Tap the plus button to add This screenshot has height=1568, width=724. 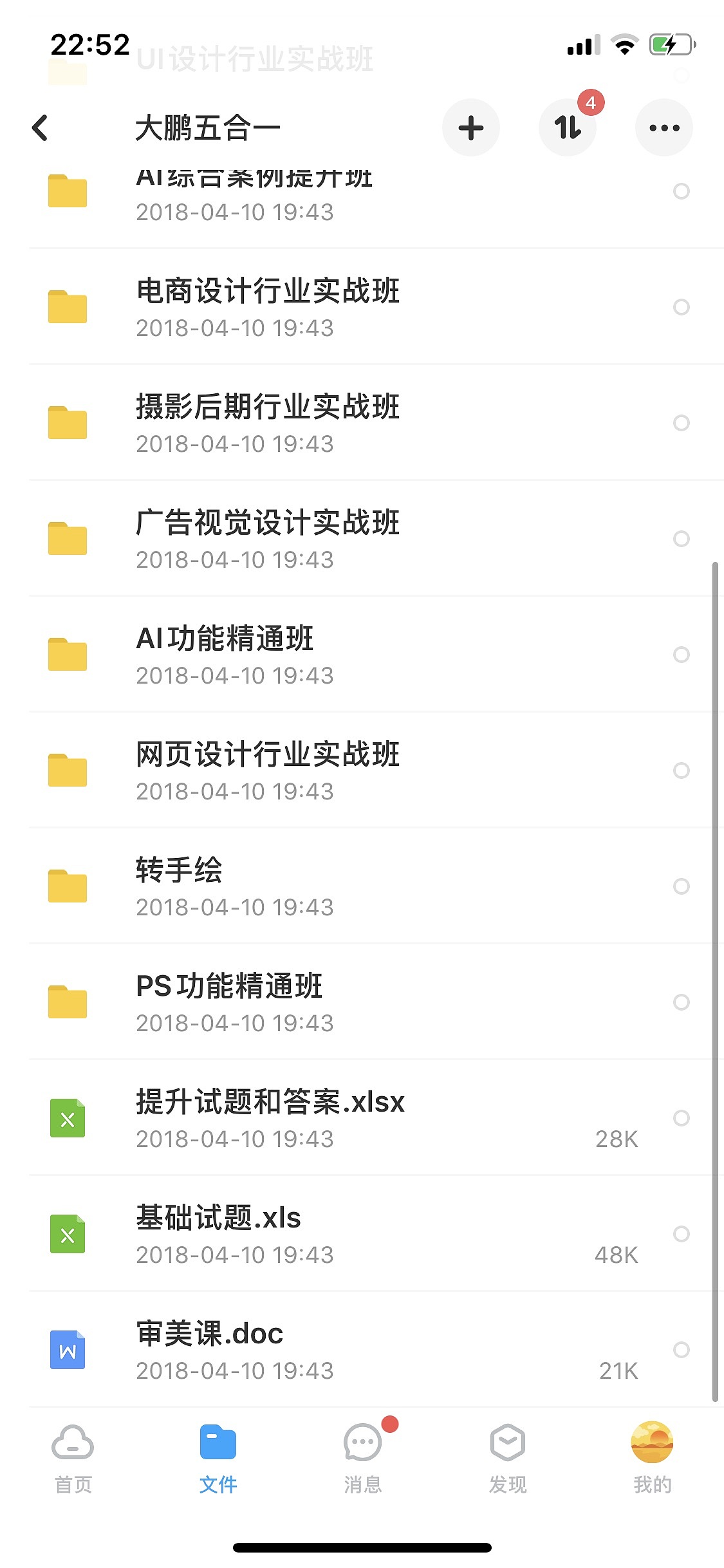pos(470,127)
